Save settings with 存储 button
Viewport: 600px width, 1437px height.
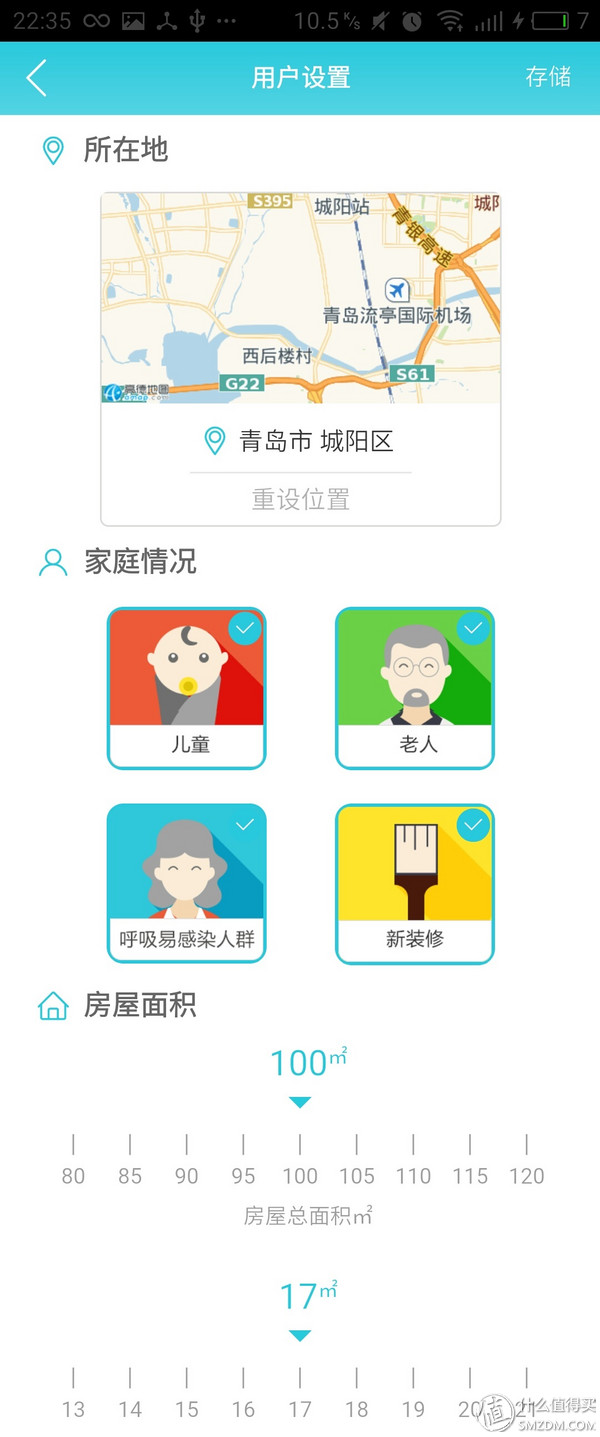548,77
